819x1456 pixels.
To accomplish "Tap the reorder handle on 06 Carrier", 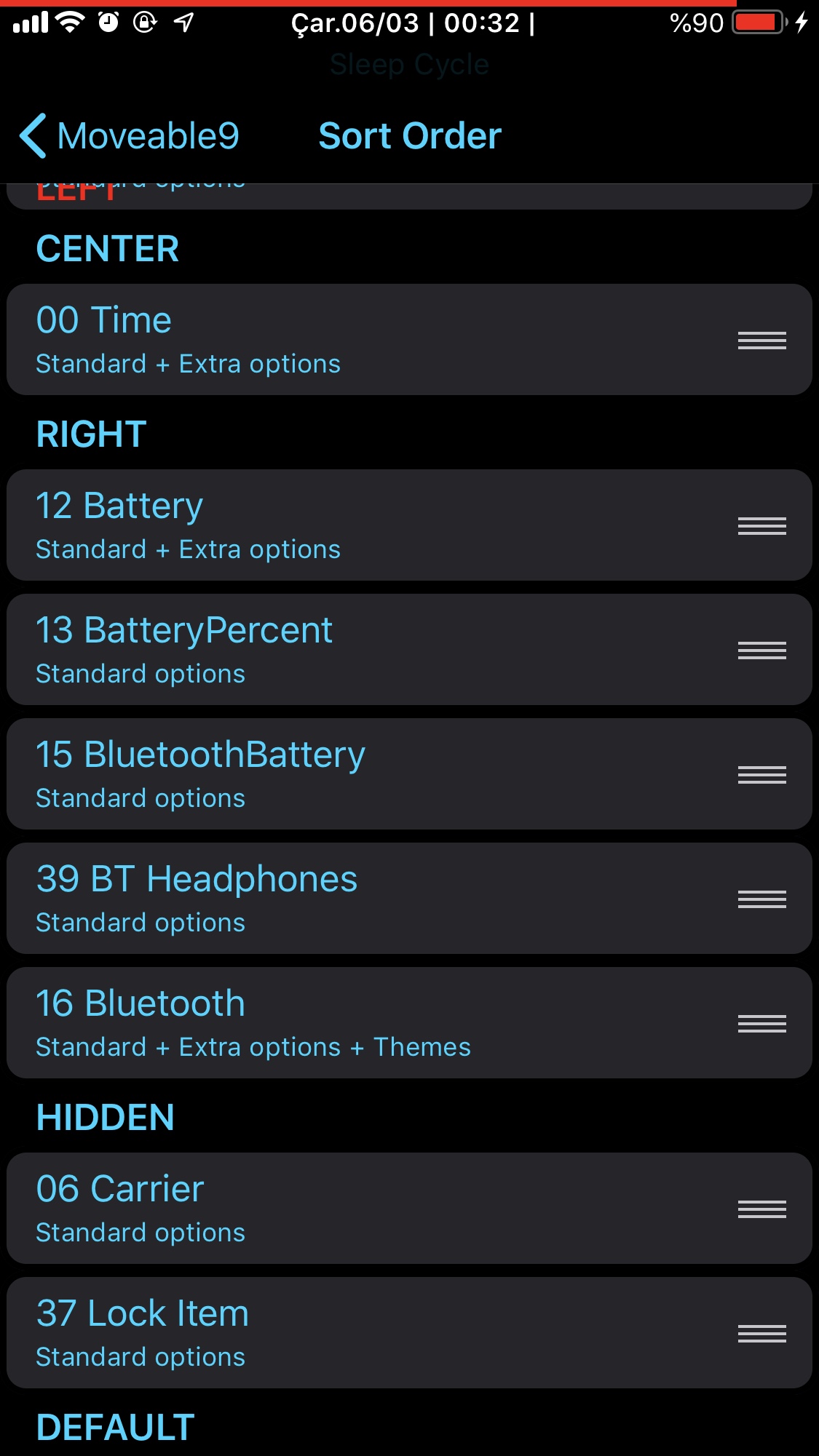I will tap(761, 1209).
